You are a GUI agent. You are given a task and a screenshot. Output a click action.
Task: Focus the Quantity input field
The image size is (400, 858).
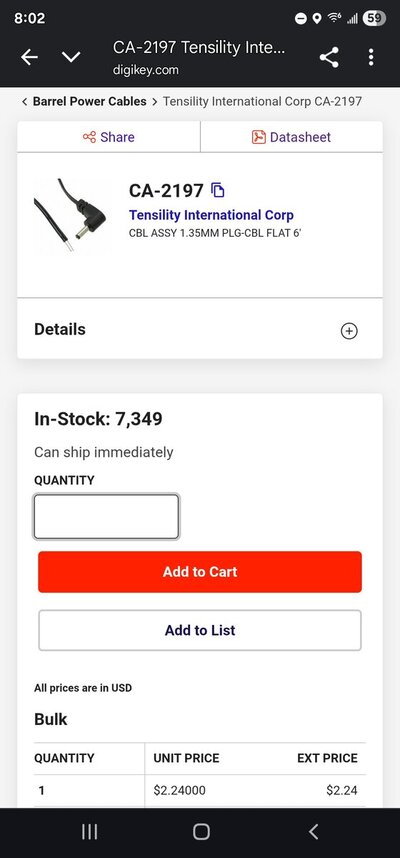point(106,517)
